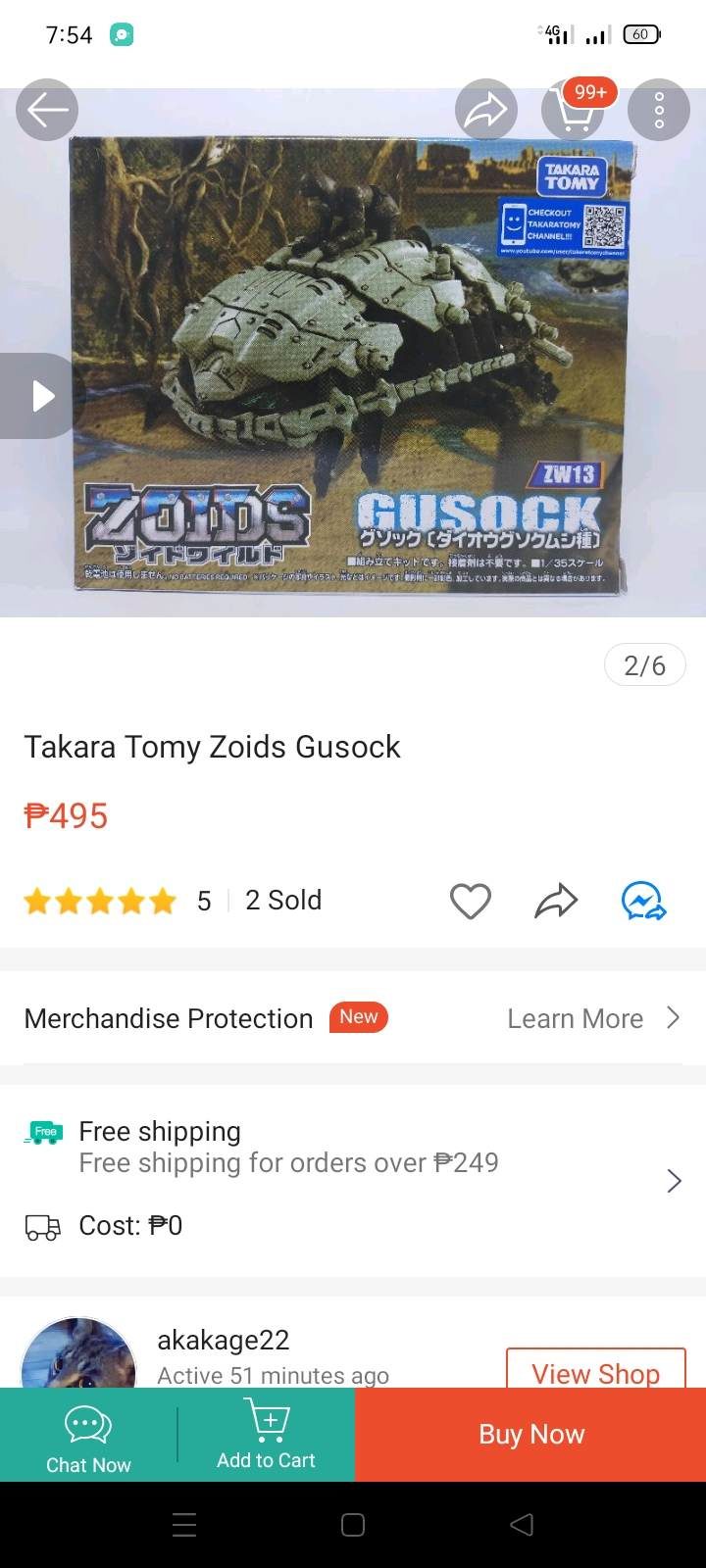Open the shopping cart with 99+ badge

click(573, 110)
